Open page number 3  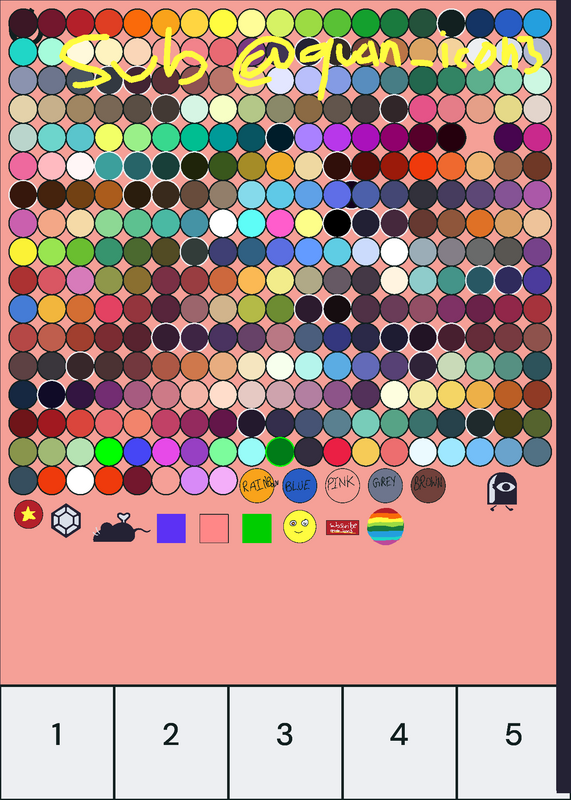(x=285, y=742)
